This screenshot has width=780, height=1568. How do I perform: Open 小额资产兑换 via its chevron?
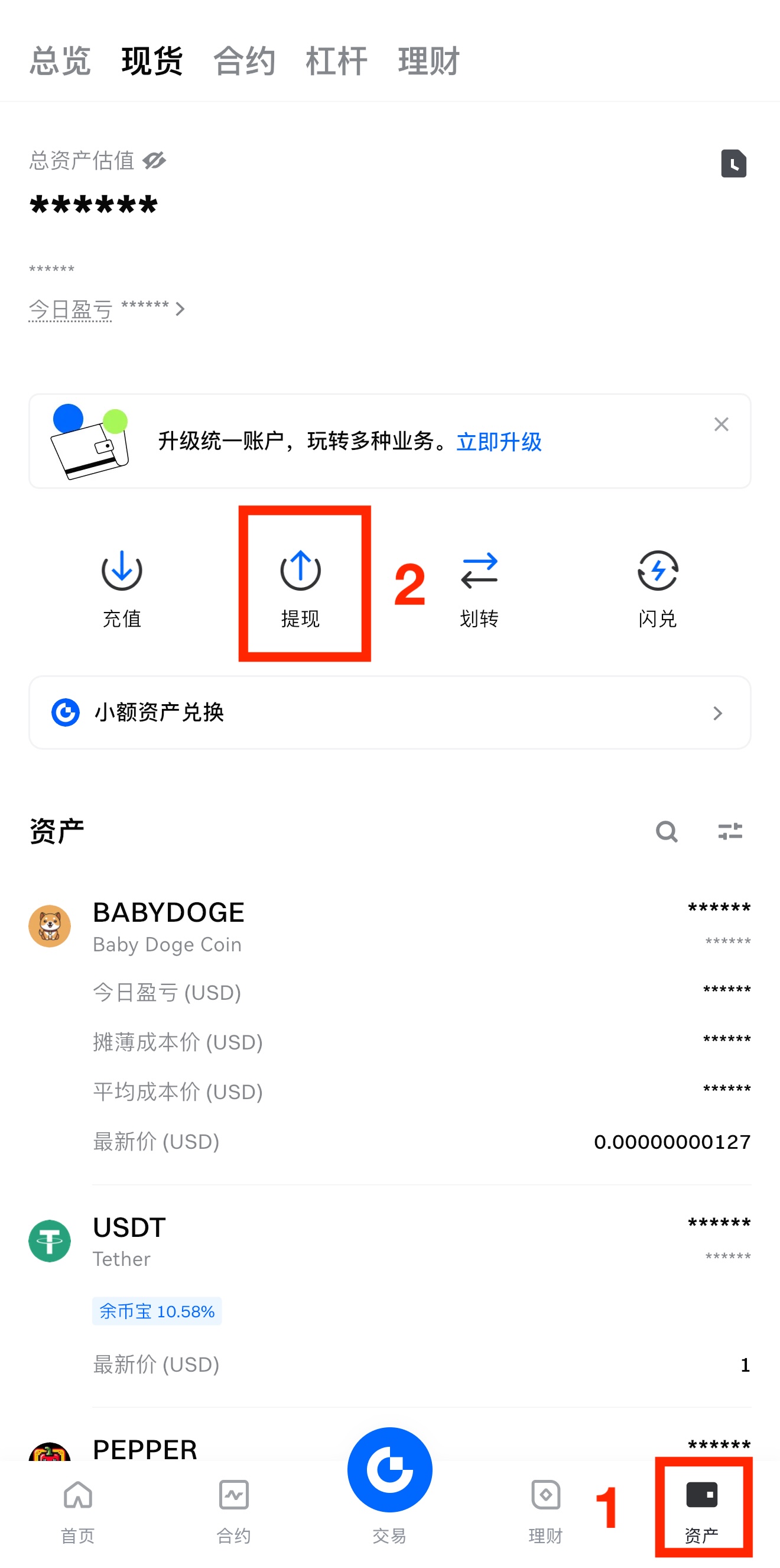coord(718,713)
